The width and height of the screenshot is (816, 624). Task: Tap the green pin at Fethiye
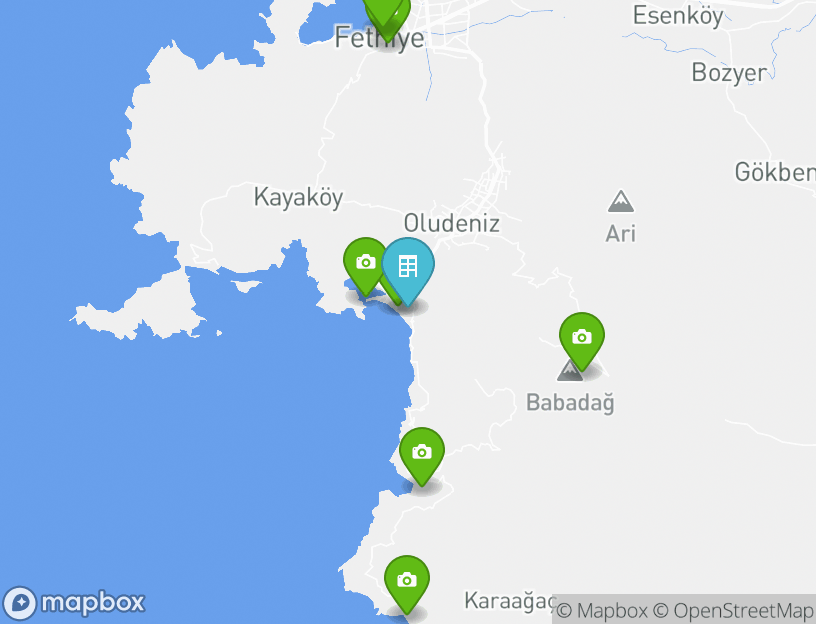pyautogui.click(x=386, y=12)
